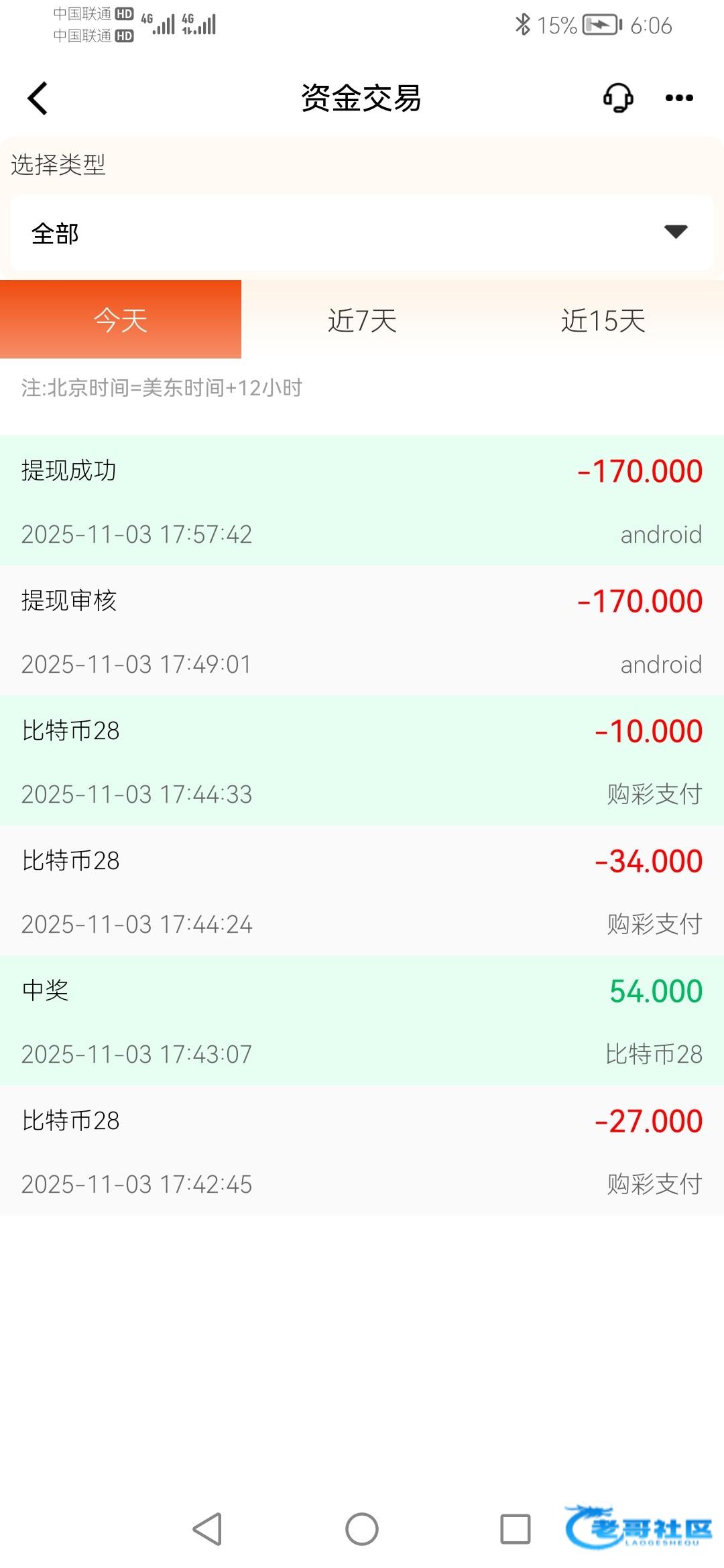Image resolution: width=724 pixels, height=1568 pixels.
Task: Select the 今天 tab
Action: tap(121, 320)
